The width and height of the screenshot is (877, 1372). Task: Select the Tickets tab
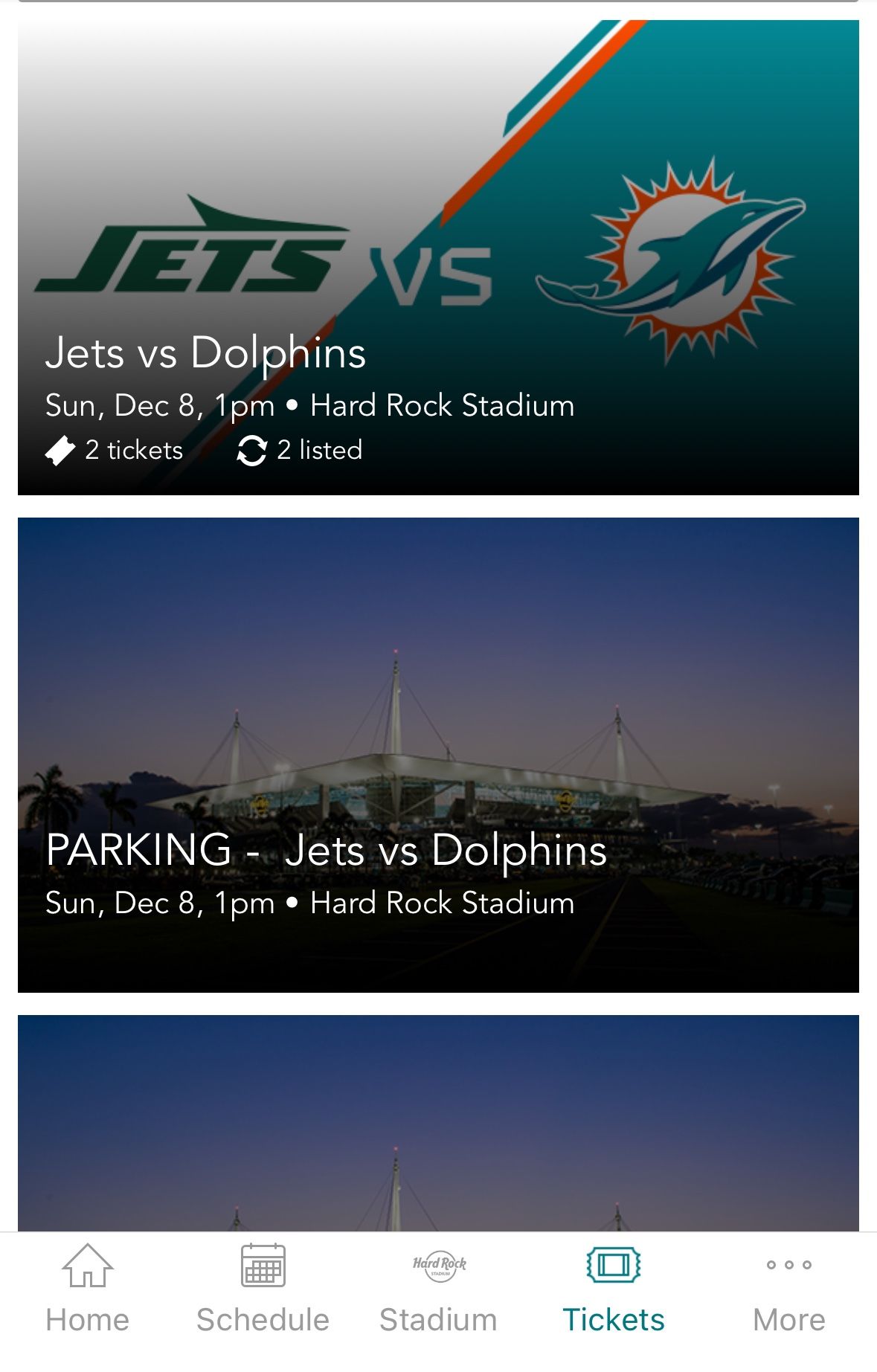[613, 1290]
